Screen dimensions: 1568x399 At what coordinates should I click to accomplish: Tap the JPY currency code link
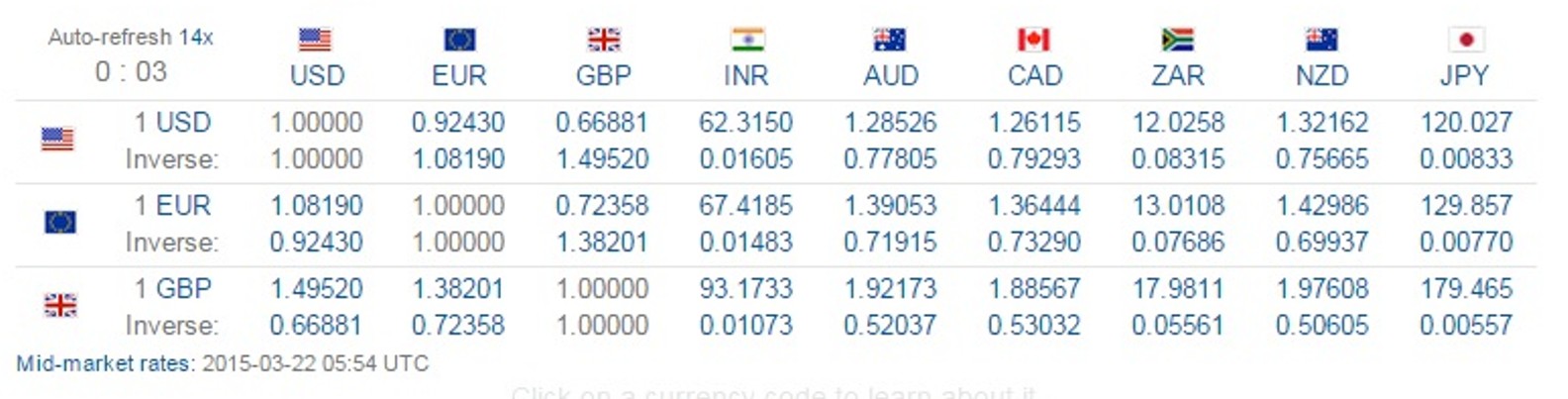(1464, 75)
